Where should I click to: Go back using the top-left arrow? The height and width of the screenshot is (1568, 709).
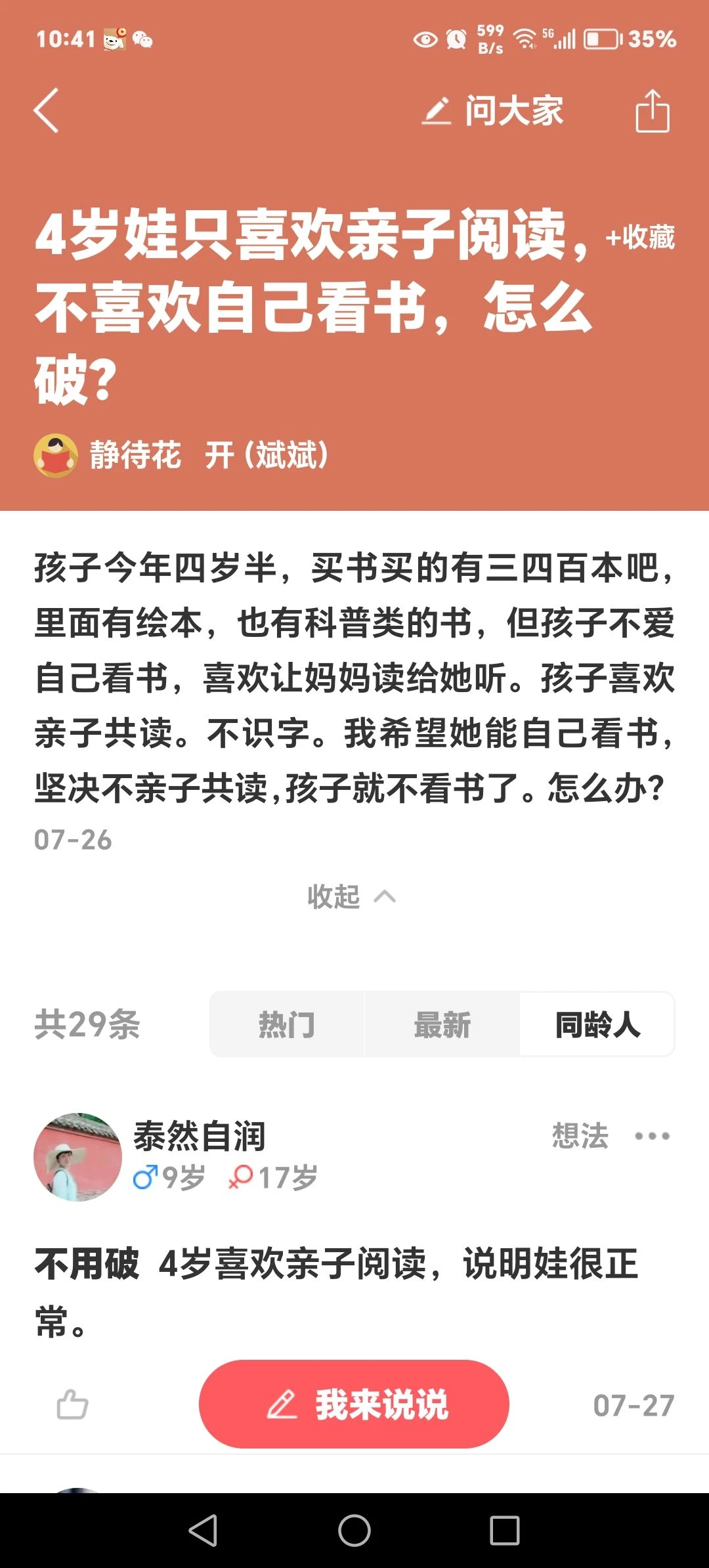(x=46, y=110)
